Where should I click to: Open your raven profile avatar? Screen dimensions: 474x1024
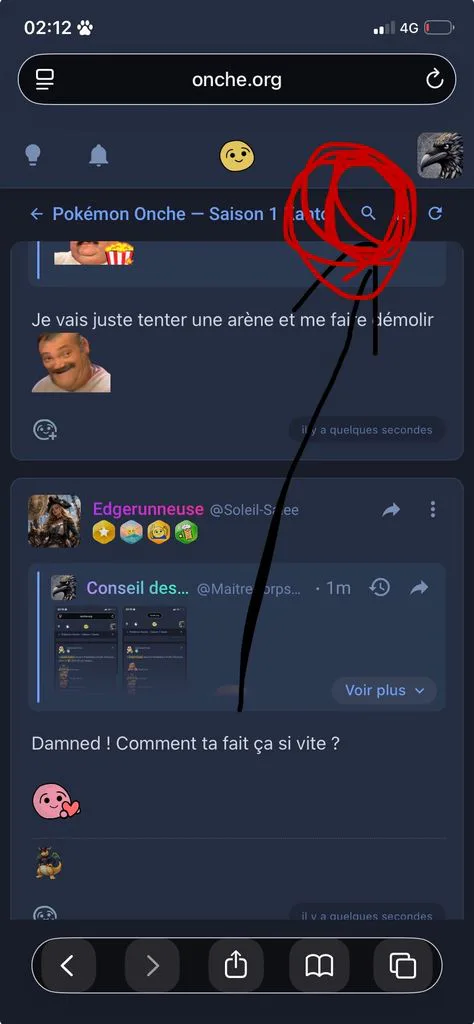(440, 155)
